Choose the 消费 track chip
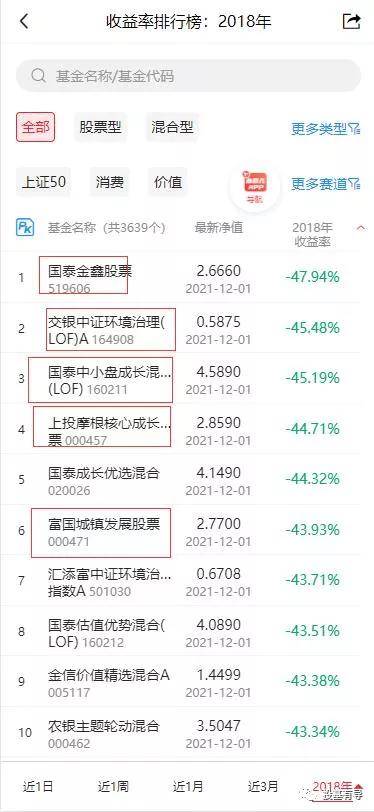 (109, 182)
